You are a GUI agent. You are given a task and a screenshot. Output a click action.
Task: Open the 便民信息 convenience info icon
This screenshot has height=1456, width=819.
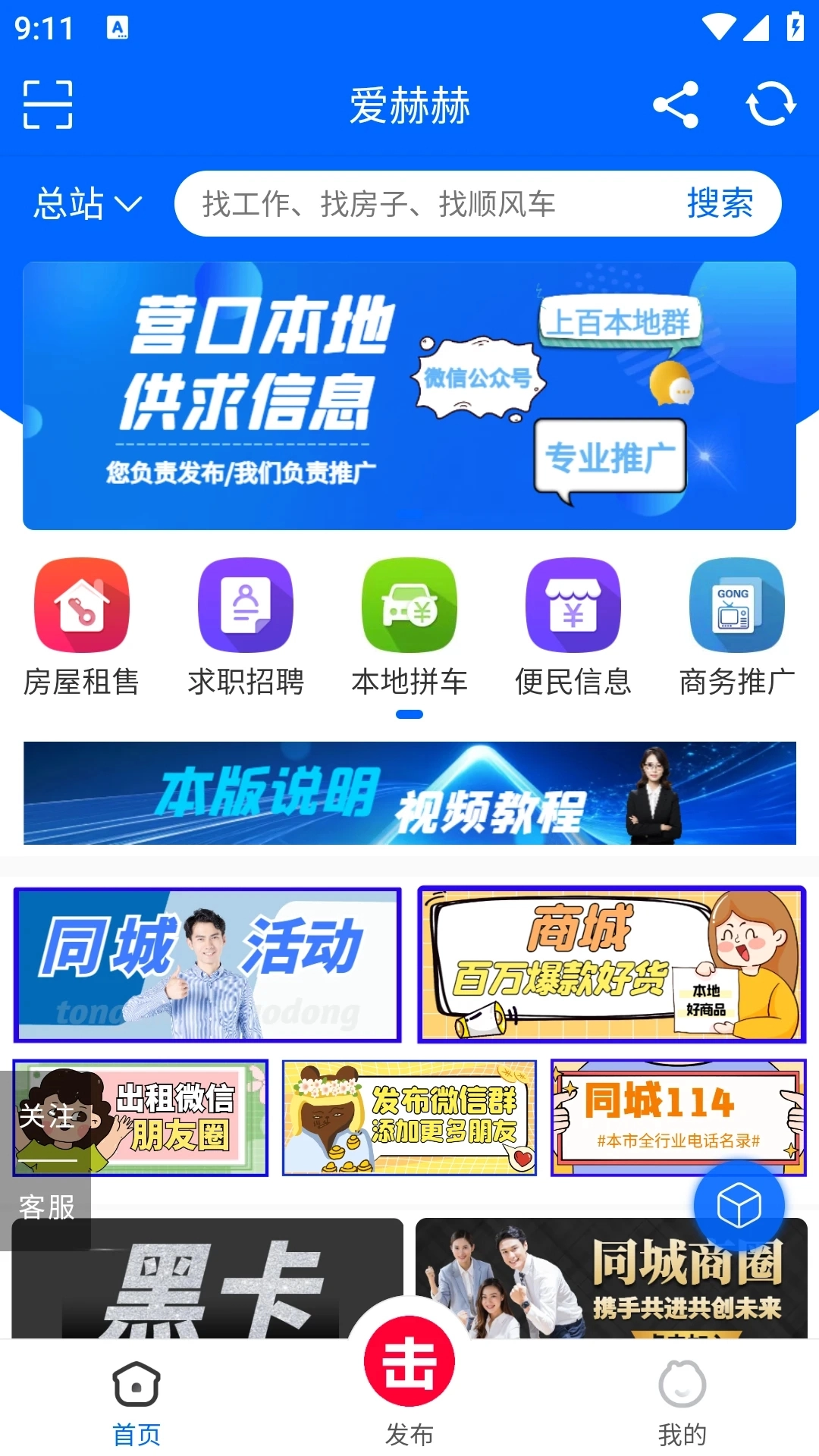coord(573,607)
